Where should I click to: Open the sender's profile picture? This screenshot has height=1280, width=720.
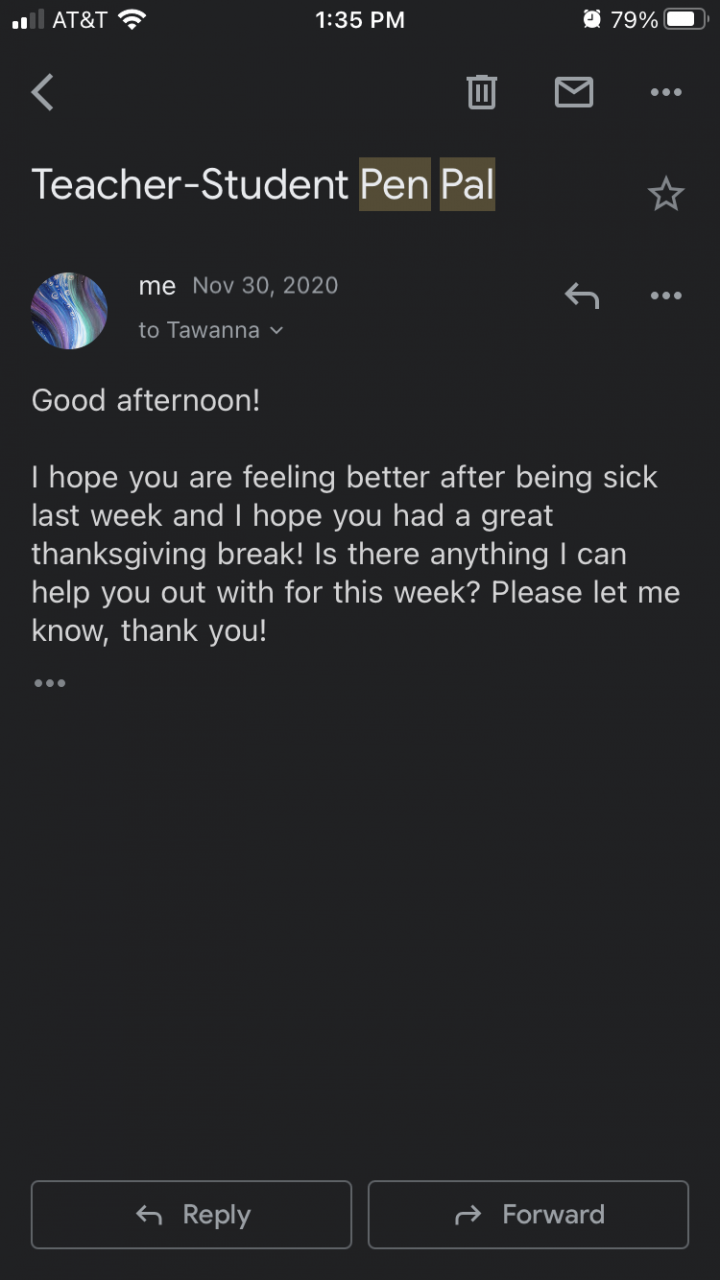(x=70, y=310)
